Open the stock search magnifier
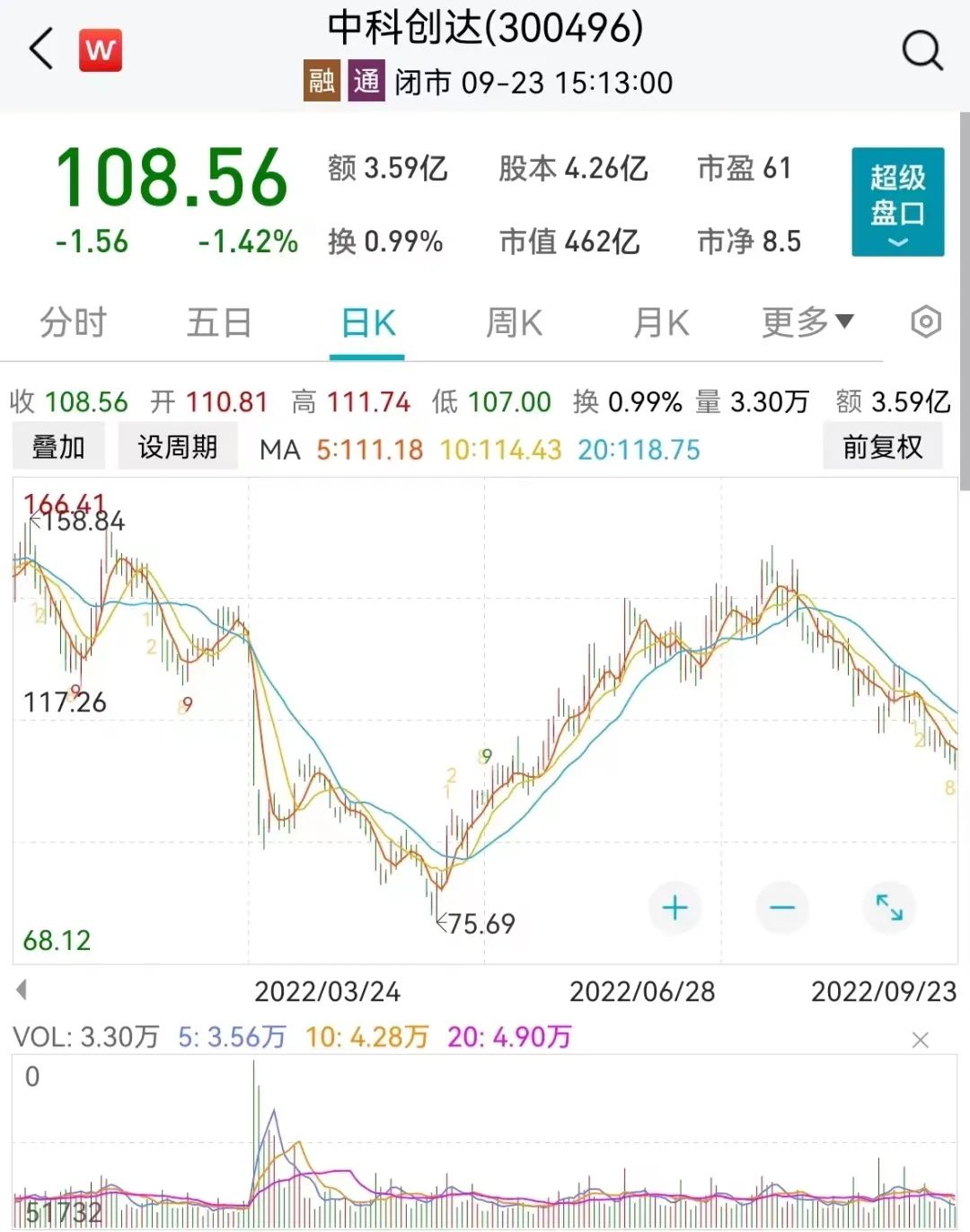This screenshot has width=970, height=1232. (x=921, y=50)
